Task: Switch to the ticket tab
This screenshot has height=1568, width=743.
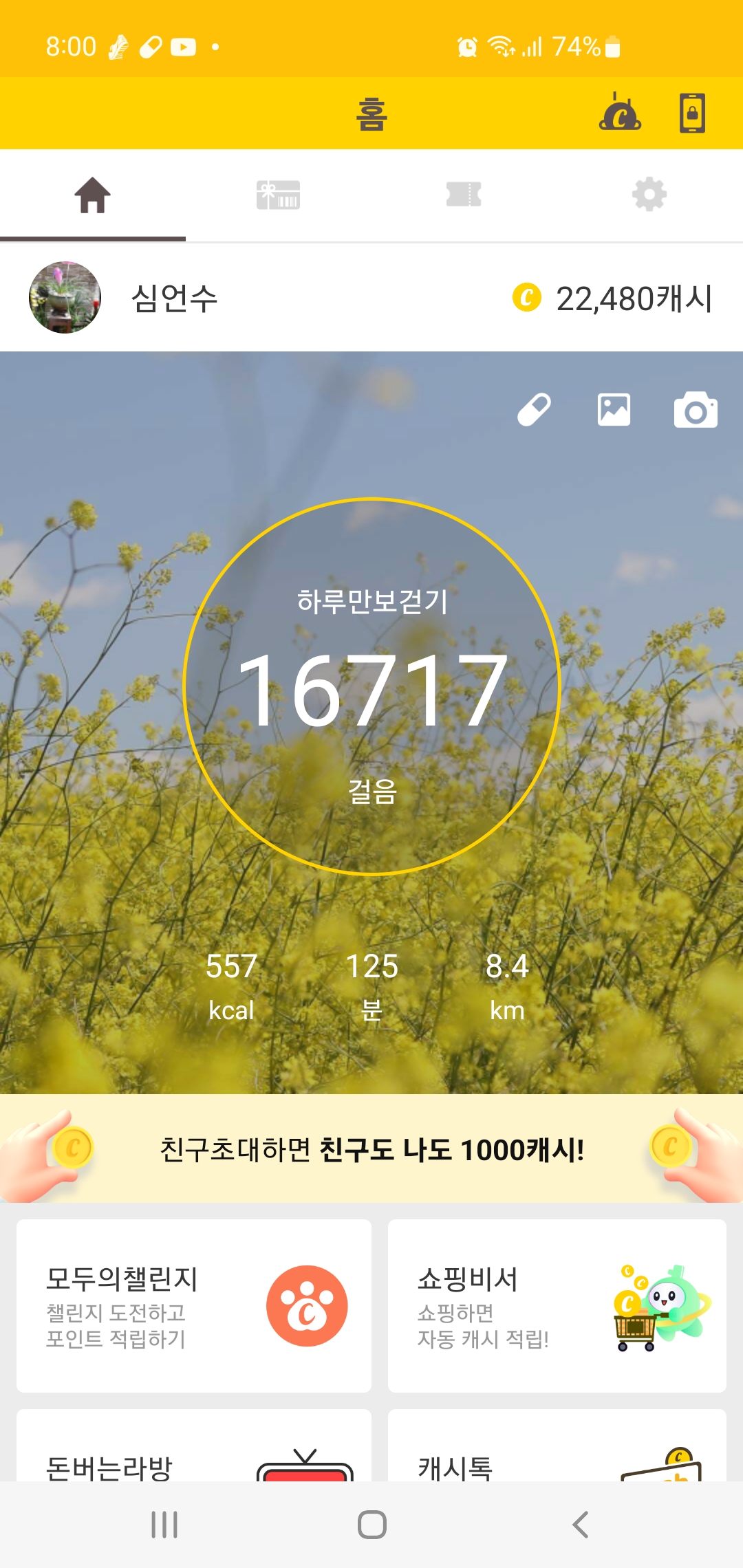Action: [x=464, y=195]
